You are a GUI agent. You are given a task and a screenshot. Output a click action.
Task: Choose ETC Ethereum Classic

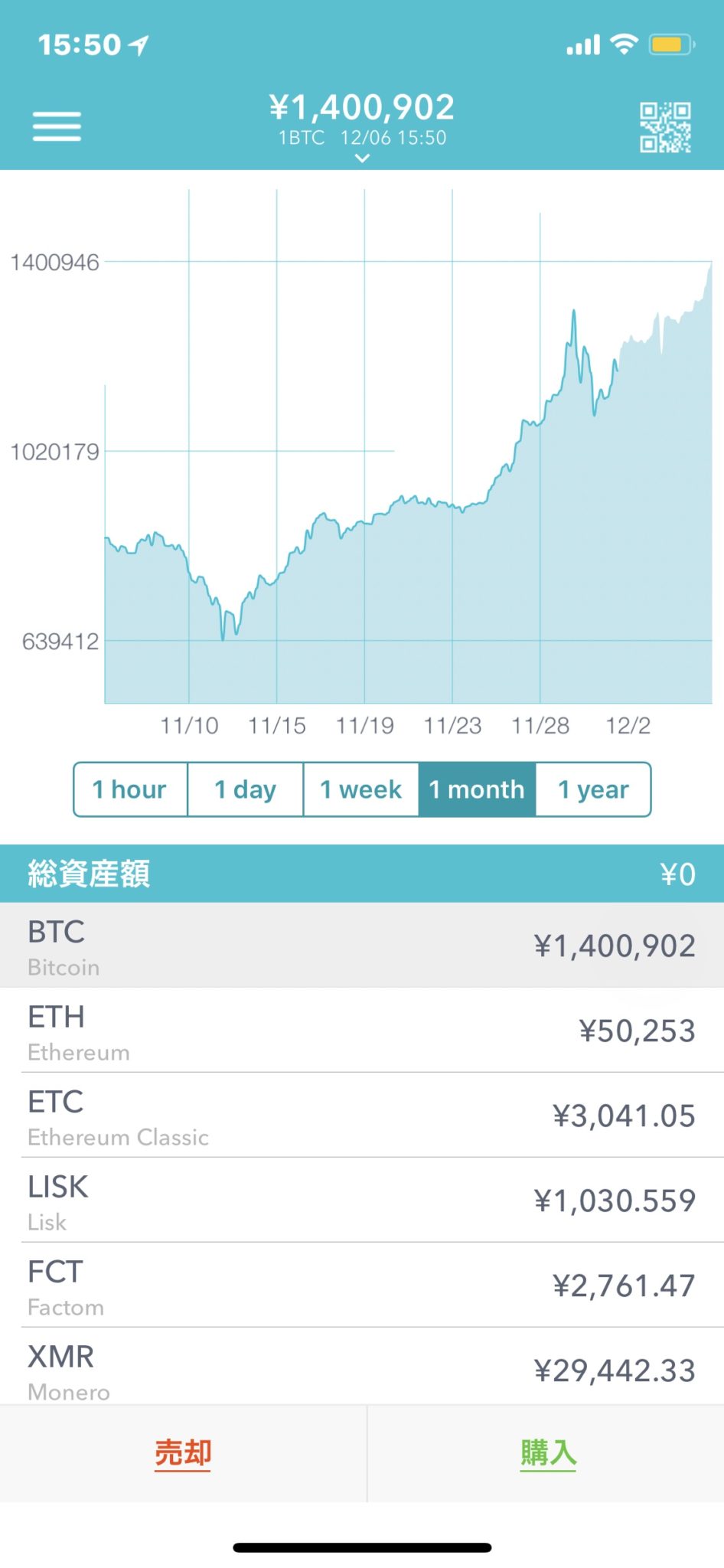pos(362,1116)
